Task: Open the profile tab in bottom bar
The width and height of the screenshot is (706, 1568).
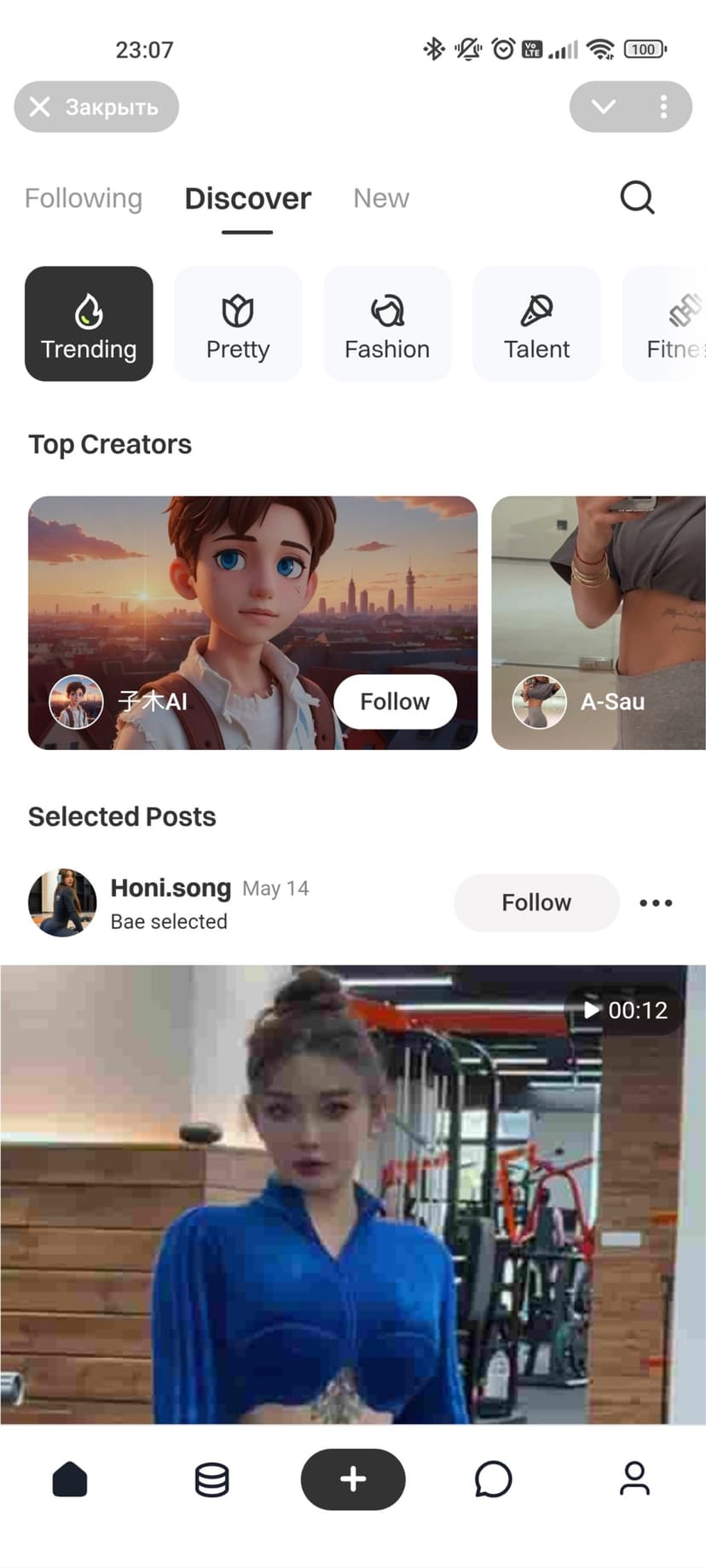Action: (634, 1479)
